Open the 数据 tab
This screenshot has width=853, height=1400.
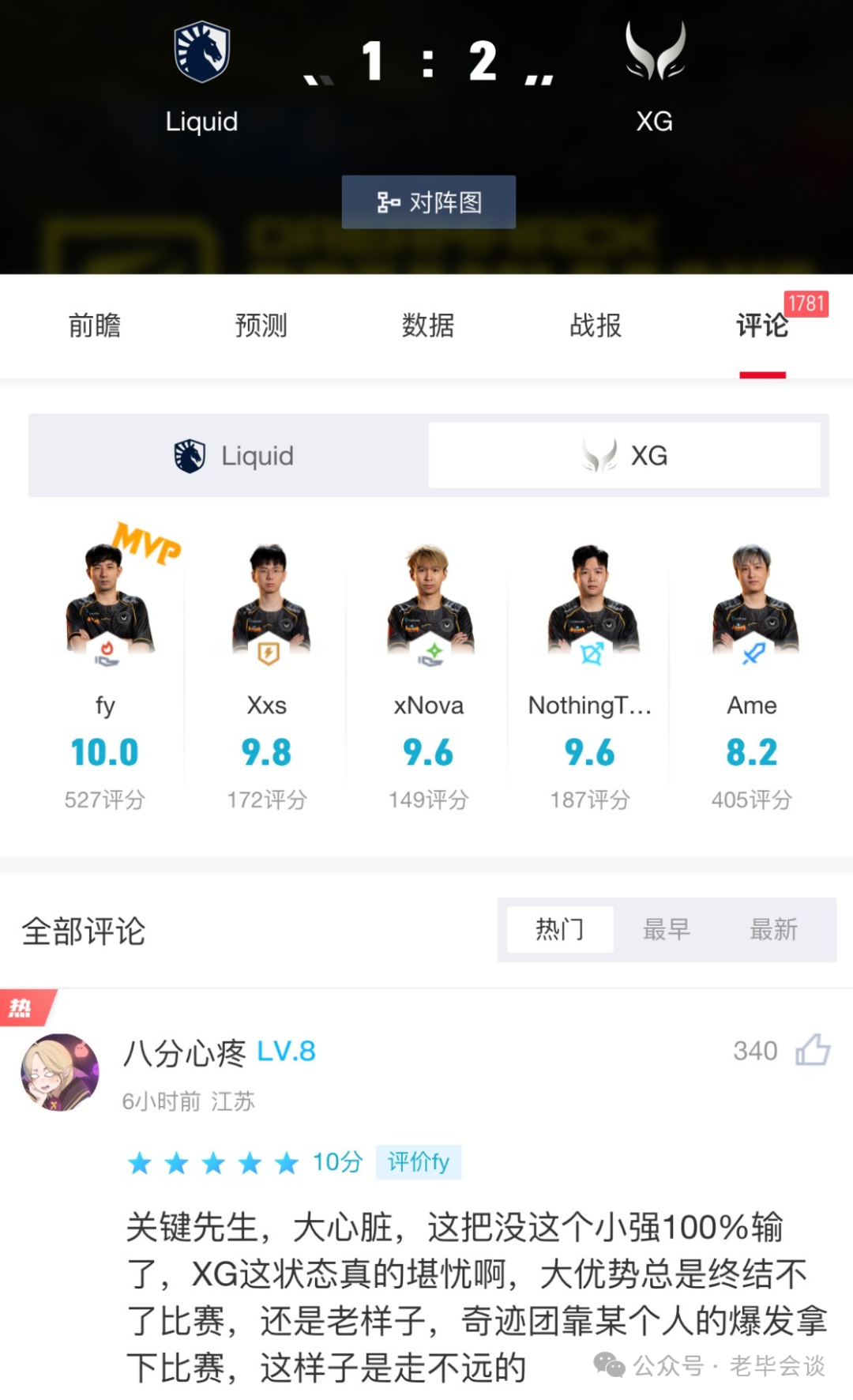click(x=428, y=326)
